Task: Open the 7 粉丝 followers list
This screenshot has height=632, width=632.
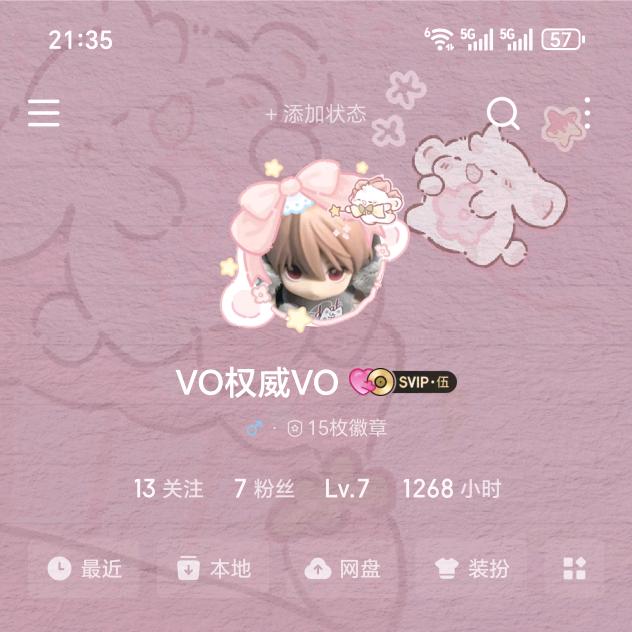Action: point(264,489)
